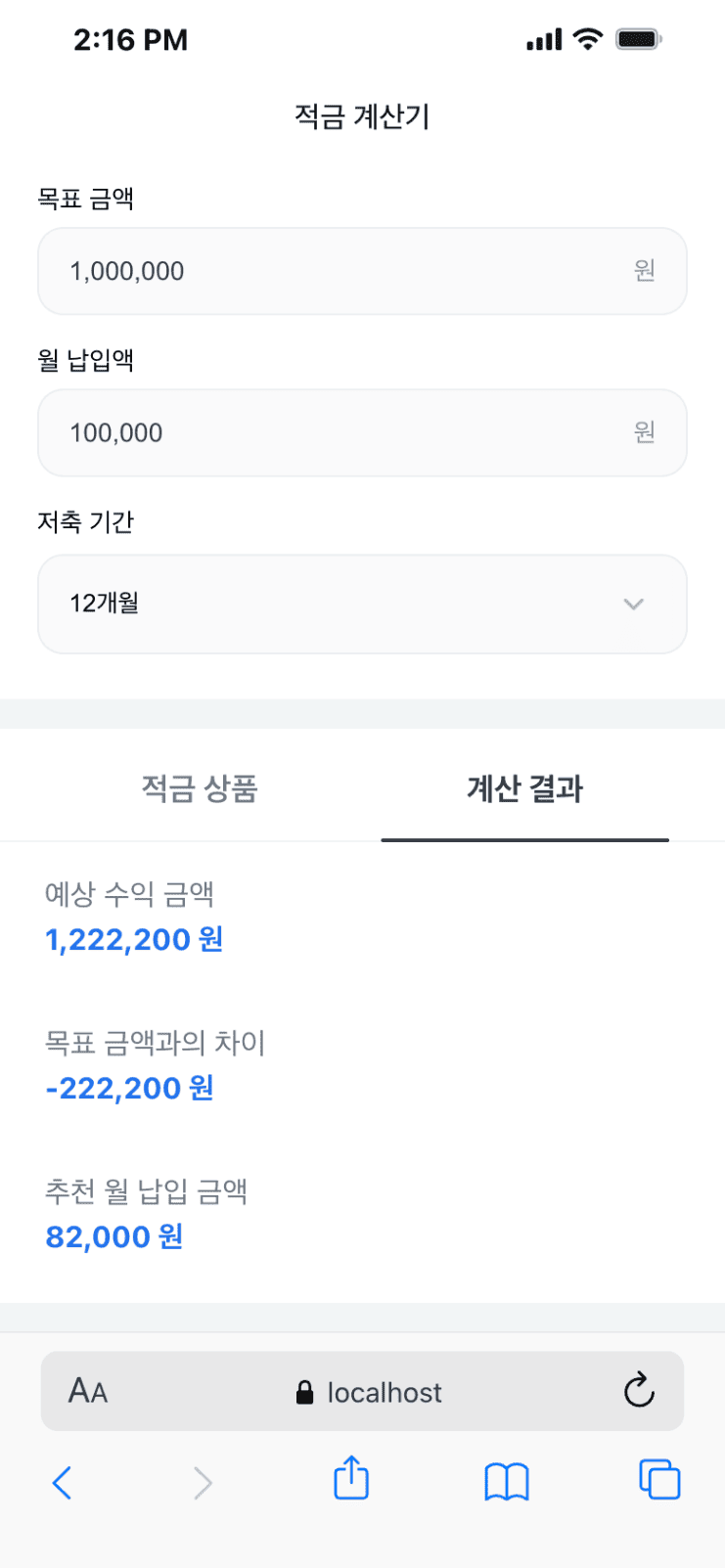Expand the savings period chevron
The height and width of the screenshot is (1568, 725).
click(633, 604)
